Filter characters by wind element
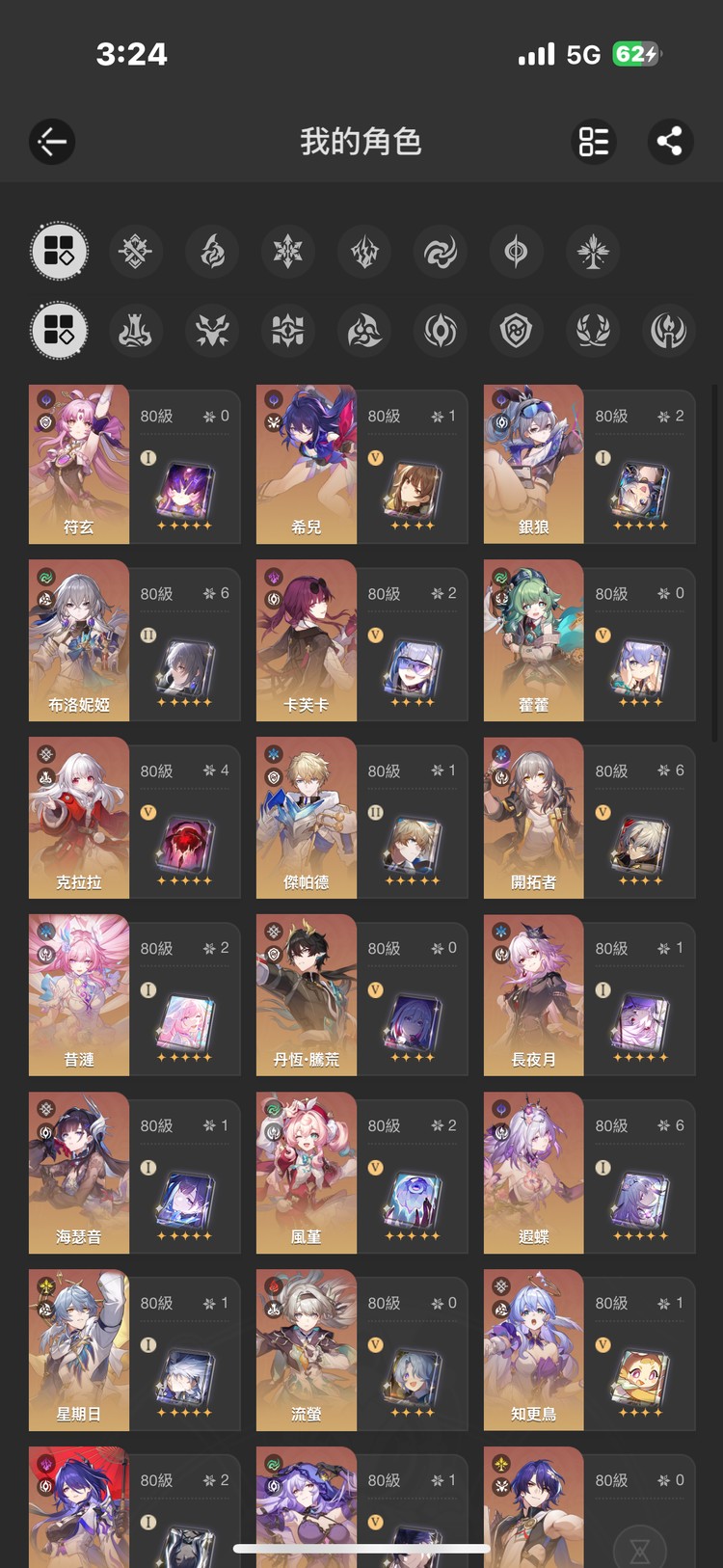Viewport: 723px width, 1568px height. 441,252
